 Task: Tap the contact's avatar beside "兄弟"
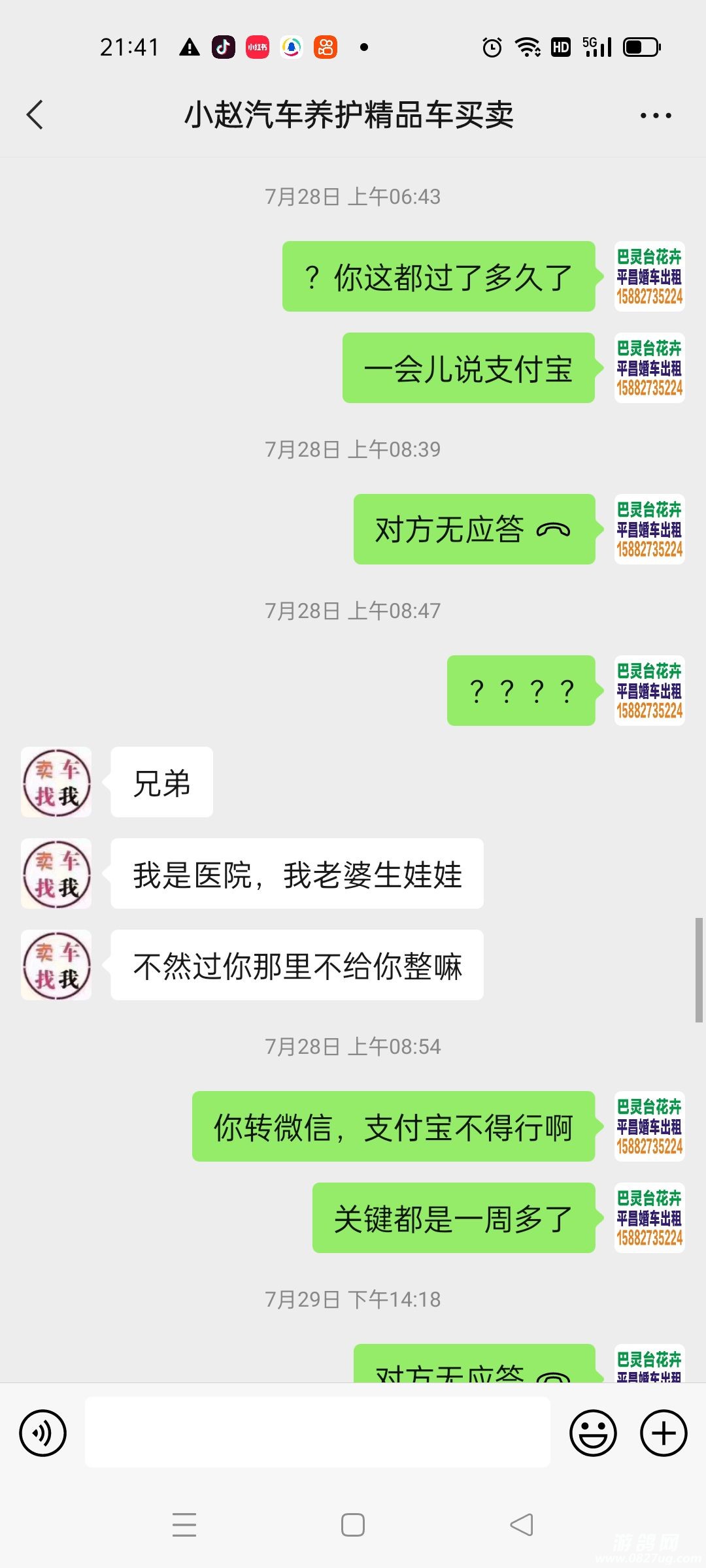tap(56, 782)
